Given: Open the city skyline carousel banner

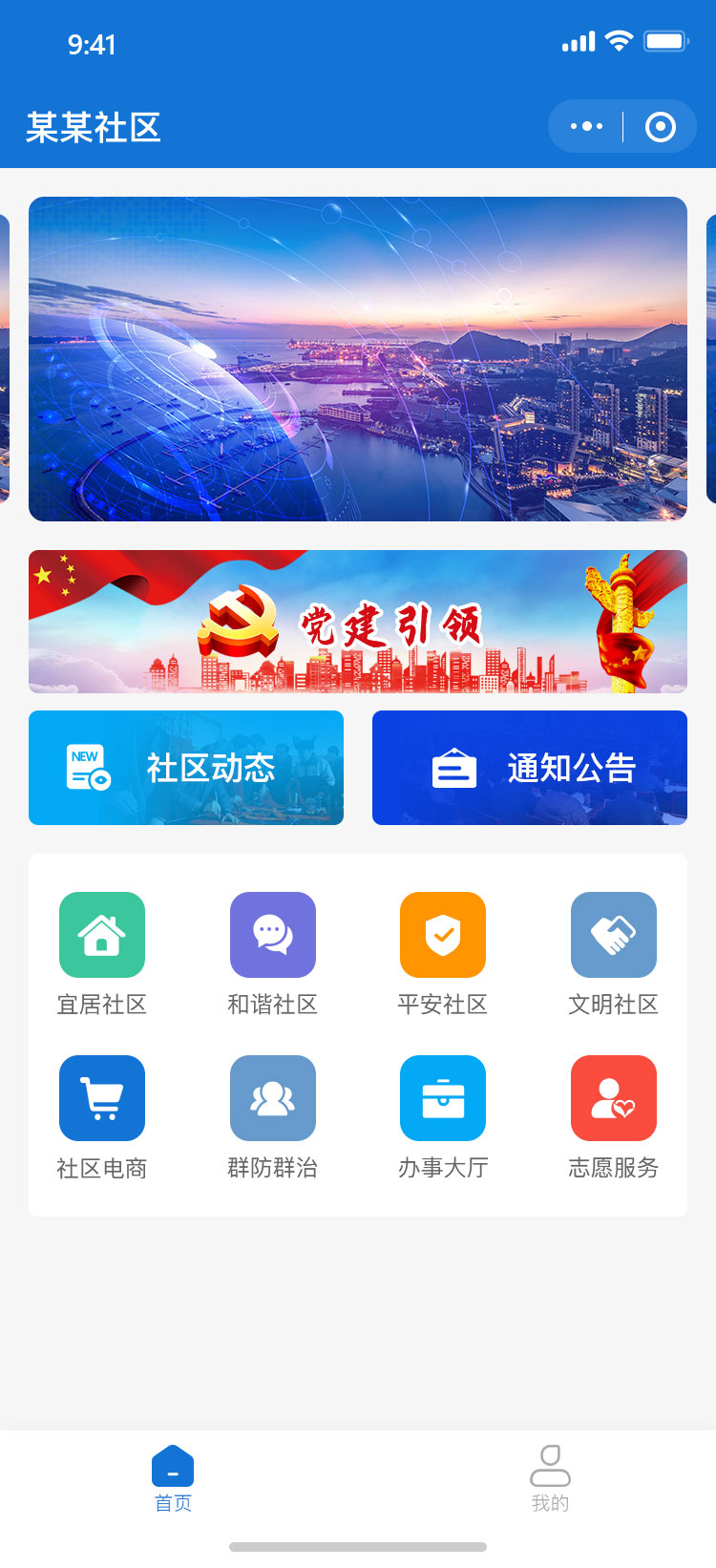Looking at the screenshot, I should click(358, 358).
